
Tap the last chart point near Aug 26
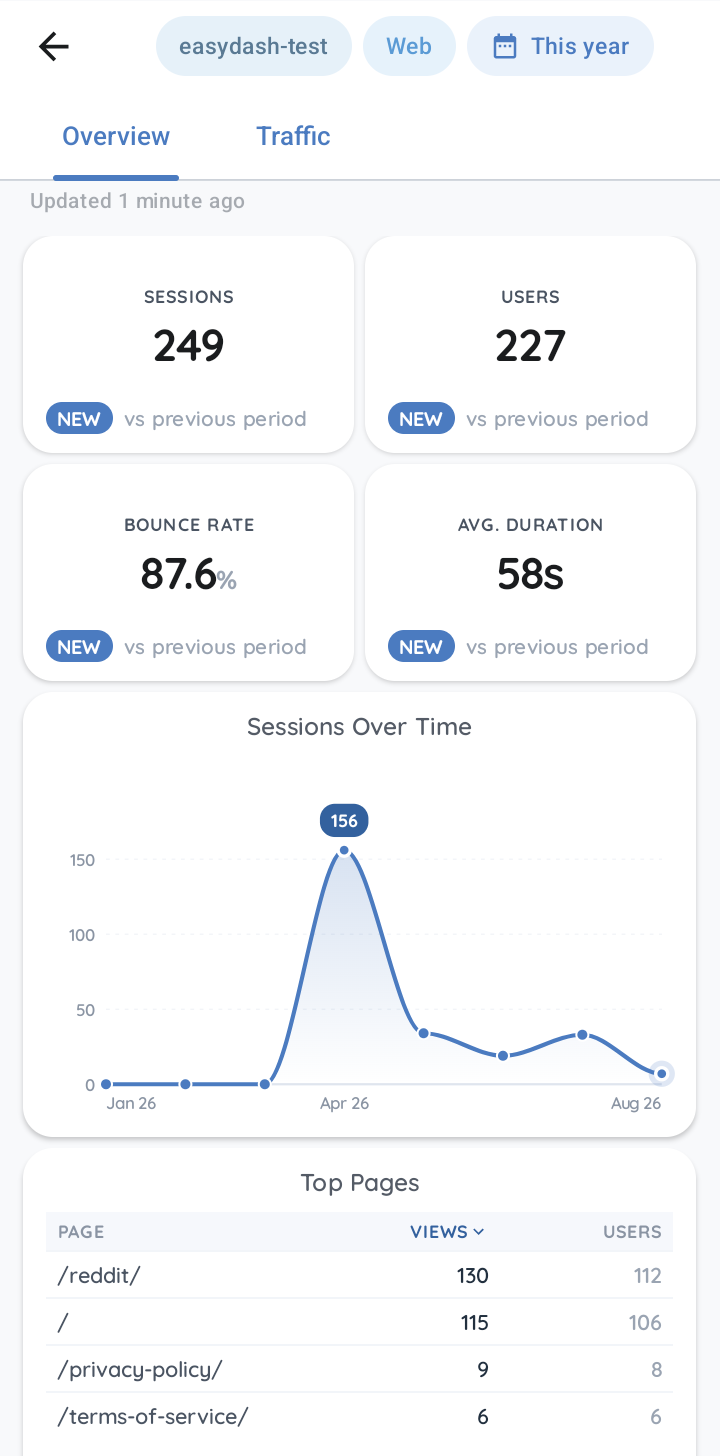pyautogui.click(x=661, y=1074)
